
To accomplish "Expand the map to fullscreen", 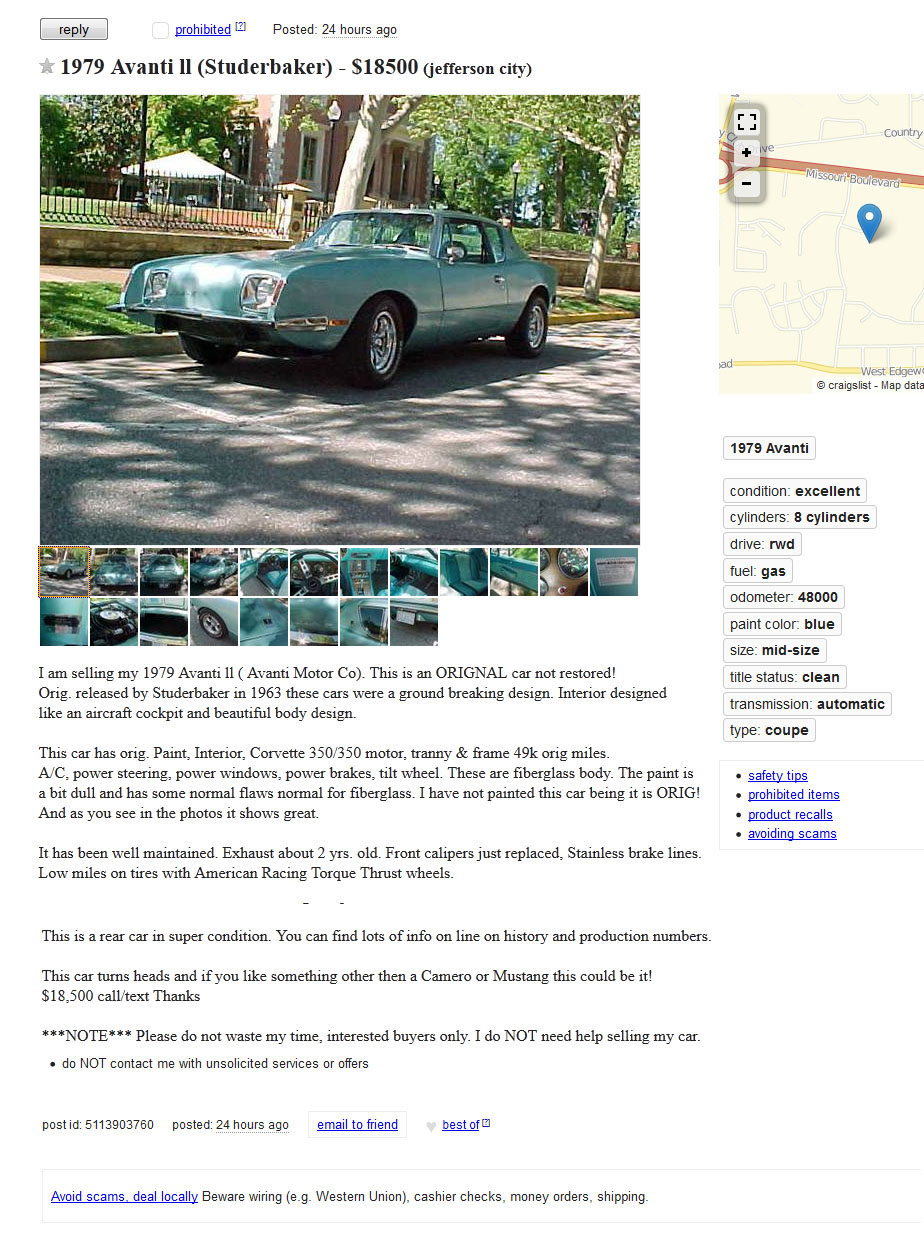I will point(746,123).
